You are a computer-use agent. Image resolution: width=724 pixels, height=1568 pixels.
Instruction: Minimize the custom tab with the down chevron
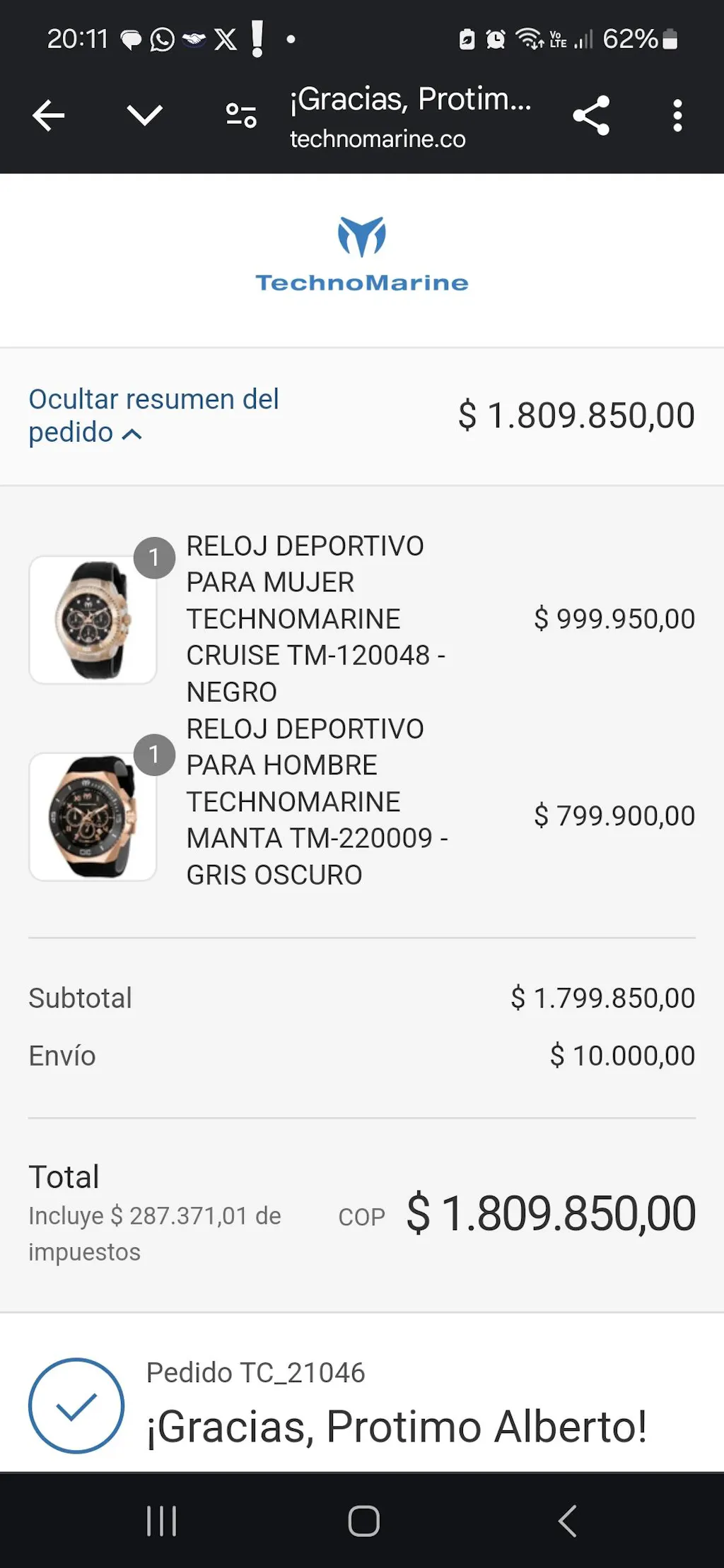(145, 115)
